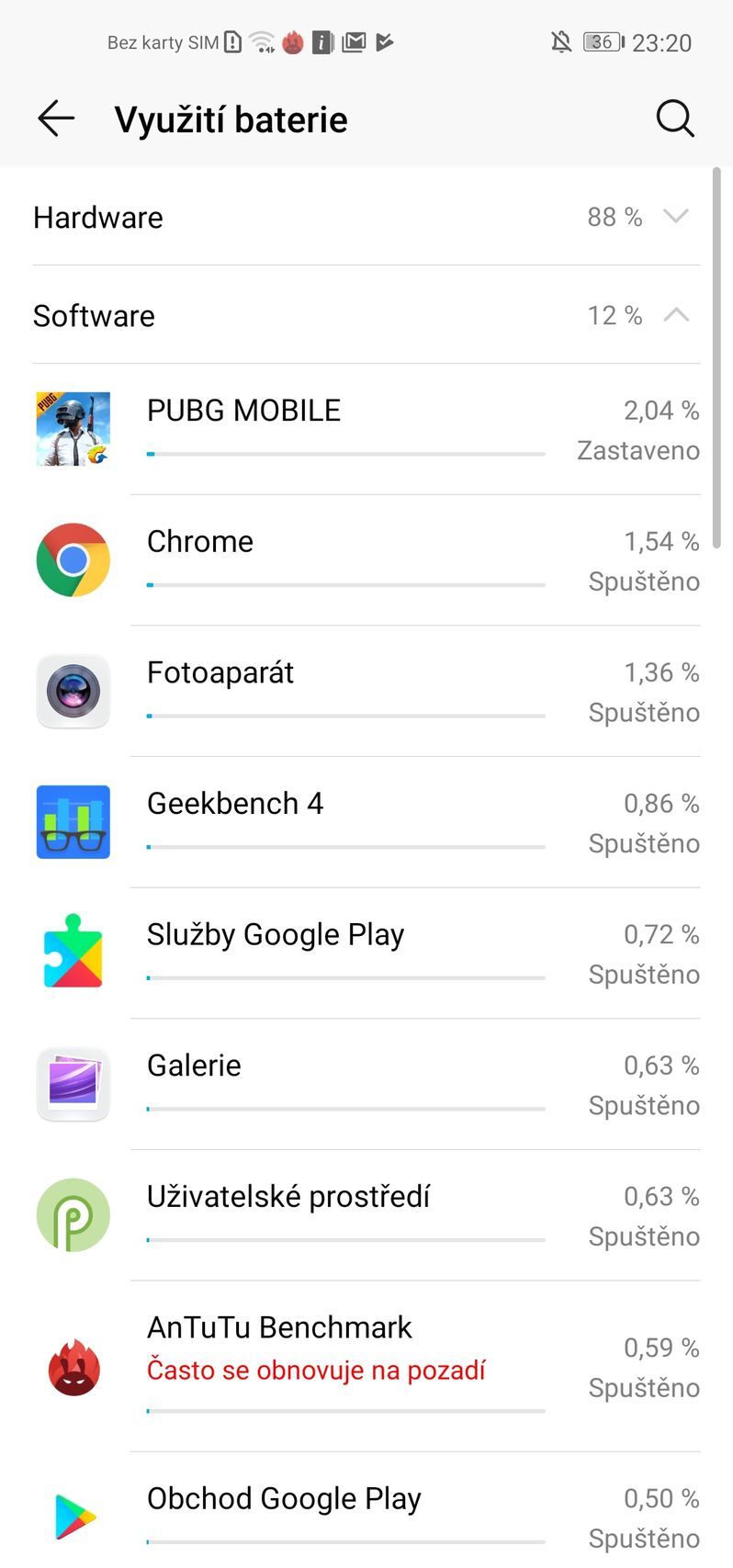This screenshot has height=1568, width=733.
Task: Tap the battery indicator showing 36
Action: coord(602,42)
